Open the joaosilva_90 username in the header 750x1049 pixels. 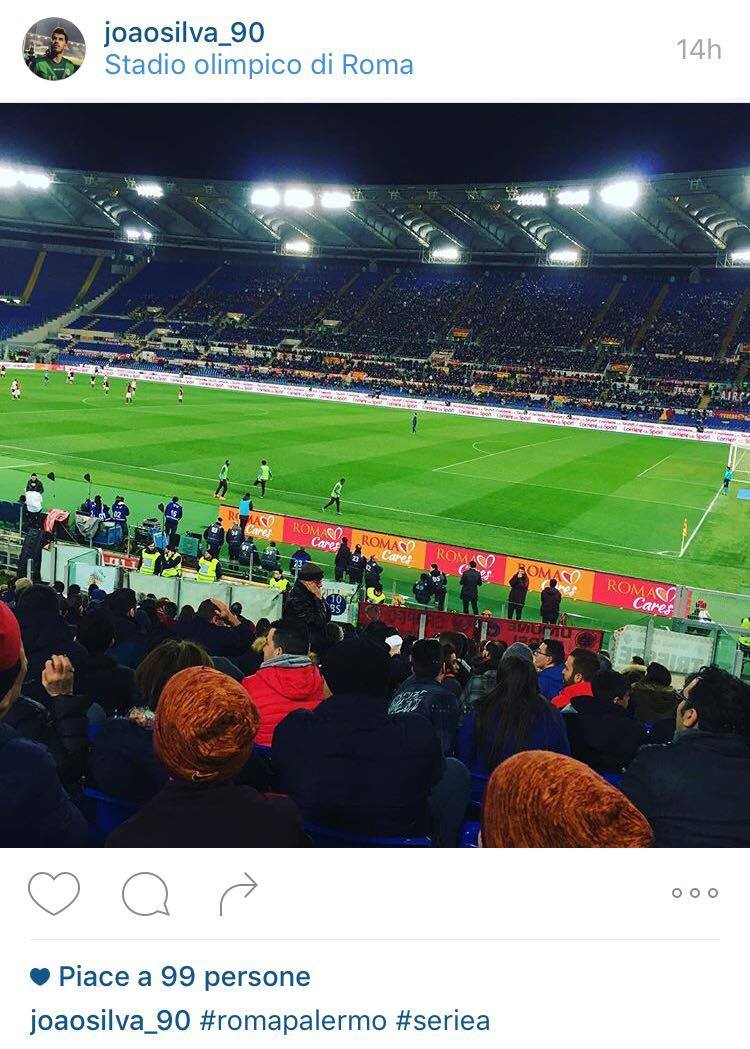click(184, 33)
